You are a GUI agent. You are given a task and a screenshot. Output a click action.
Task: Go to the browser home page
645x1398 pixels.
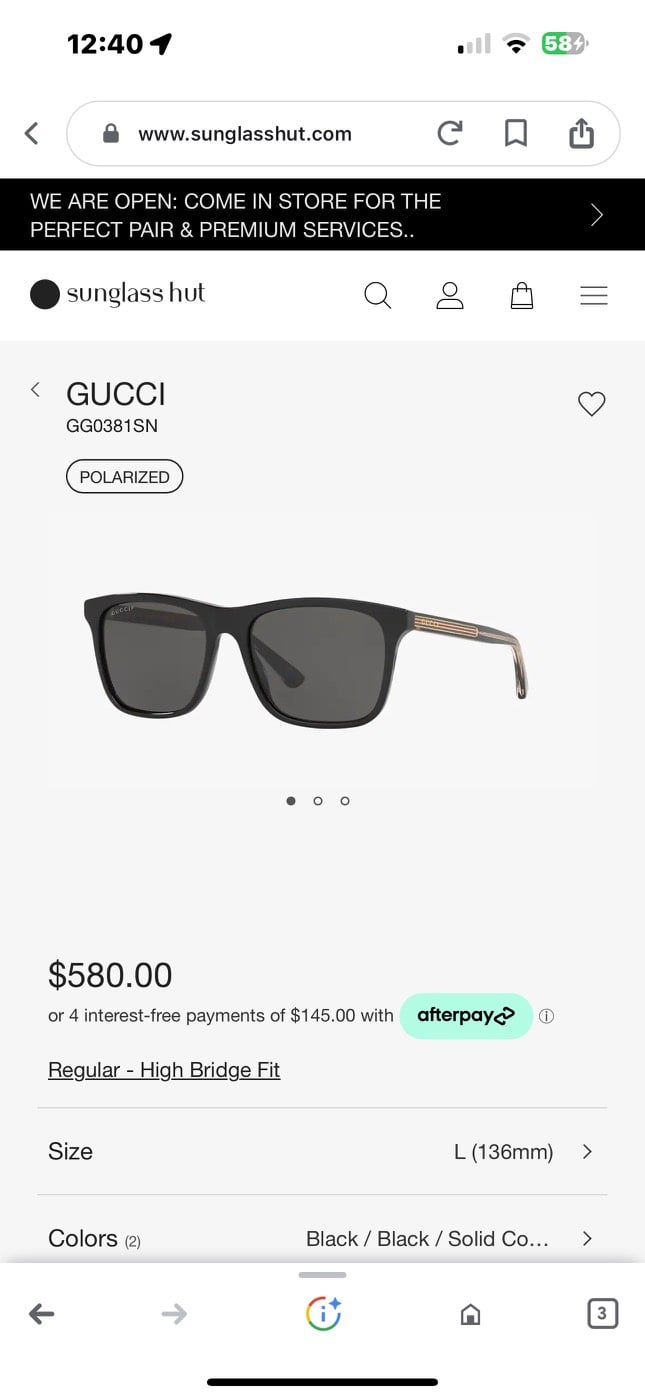coord(470,1314)
